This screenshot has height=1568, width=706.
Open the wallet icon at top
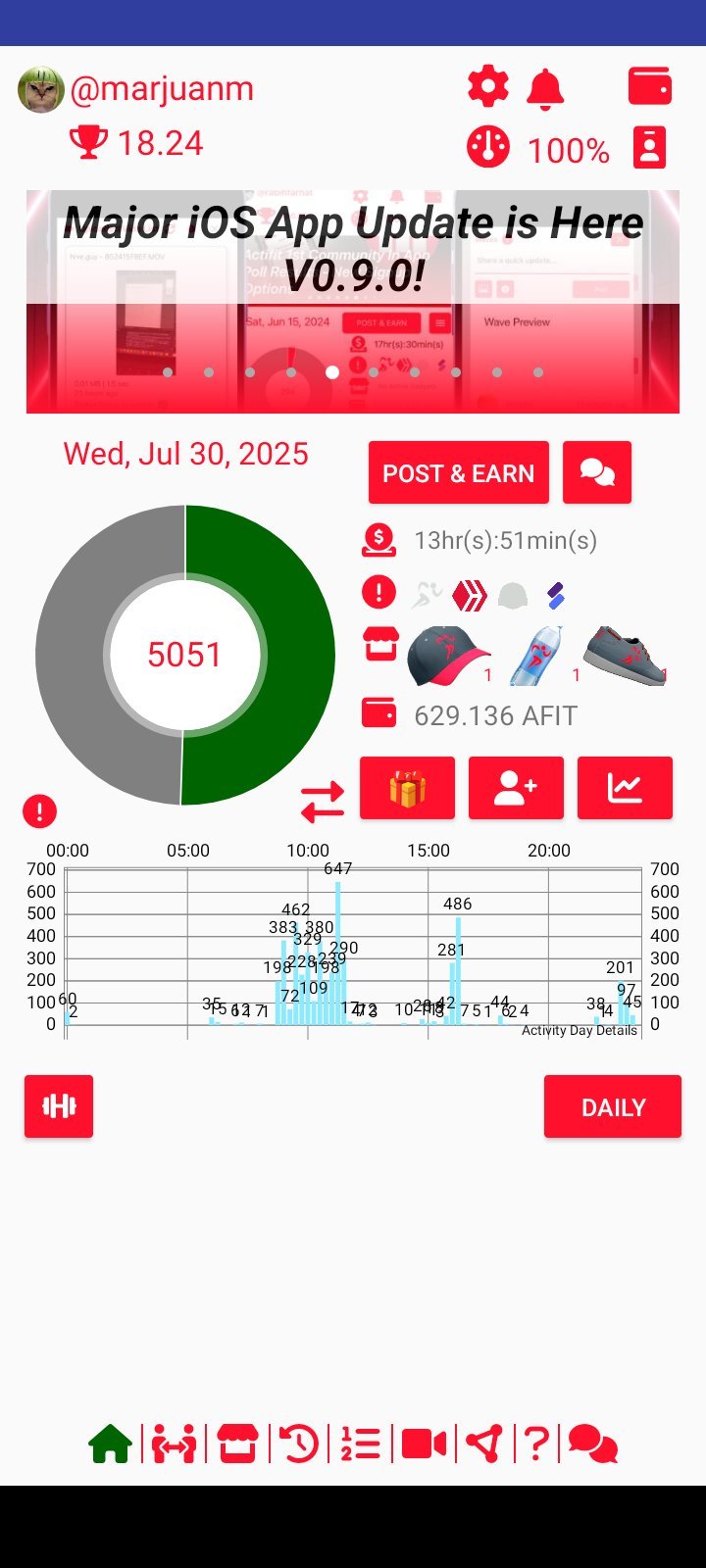point(650,86)
